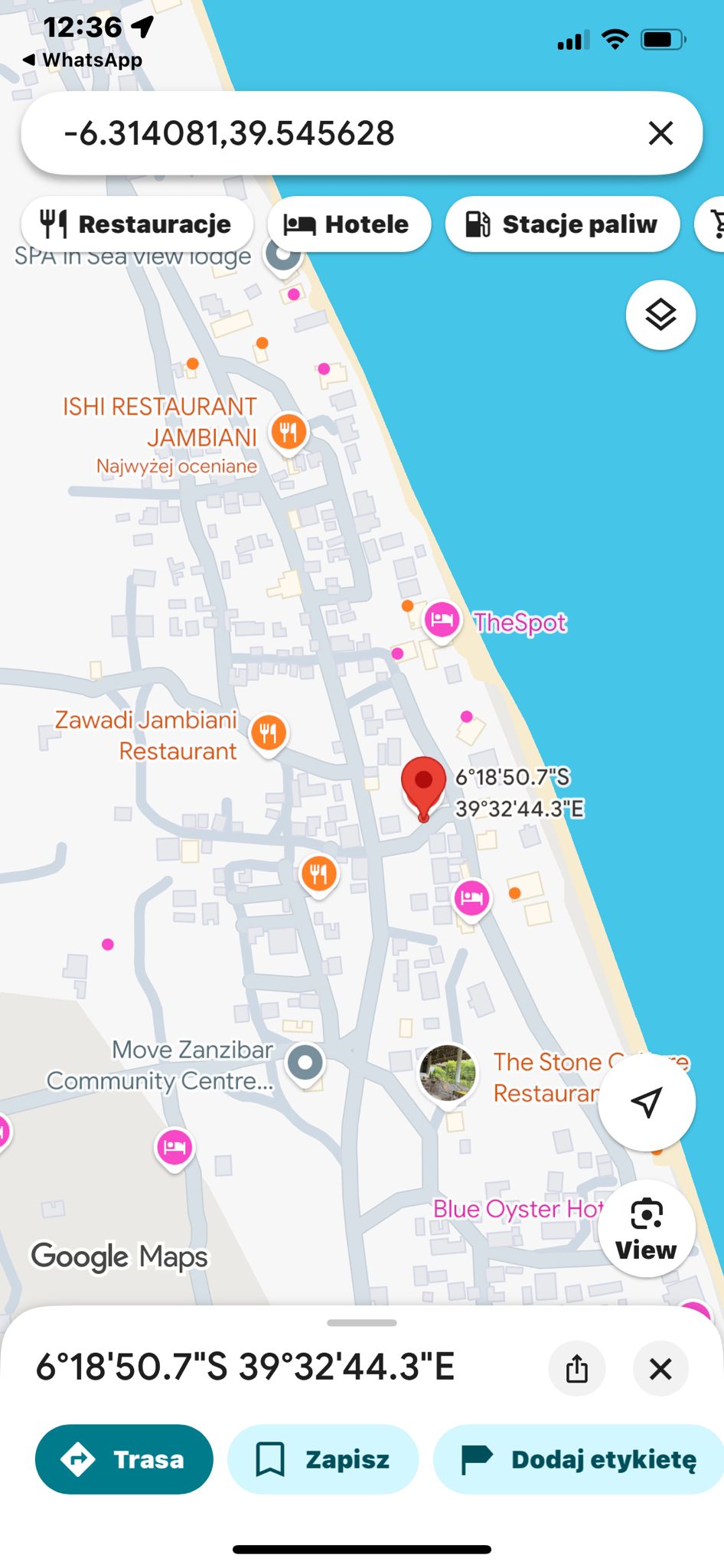Start directions with Trasa

[x=124, y=1459]
